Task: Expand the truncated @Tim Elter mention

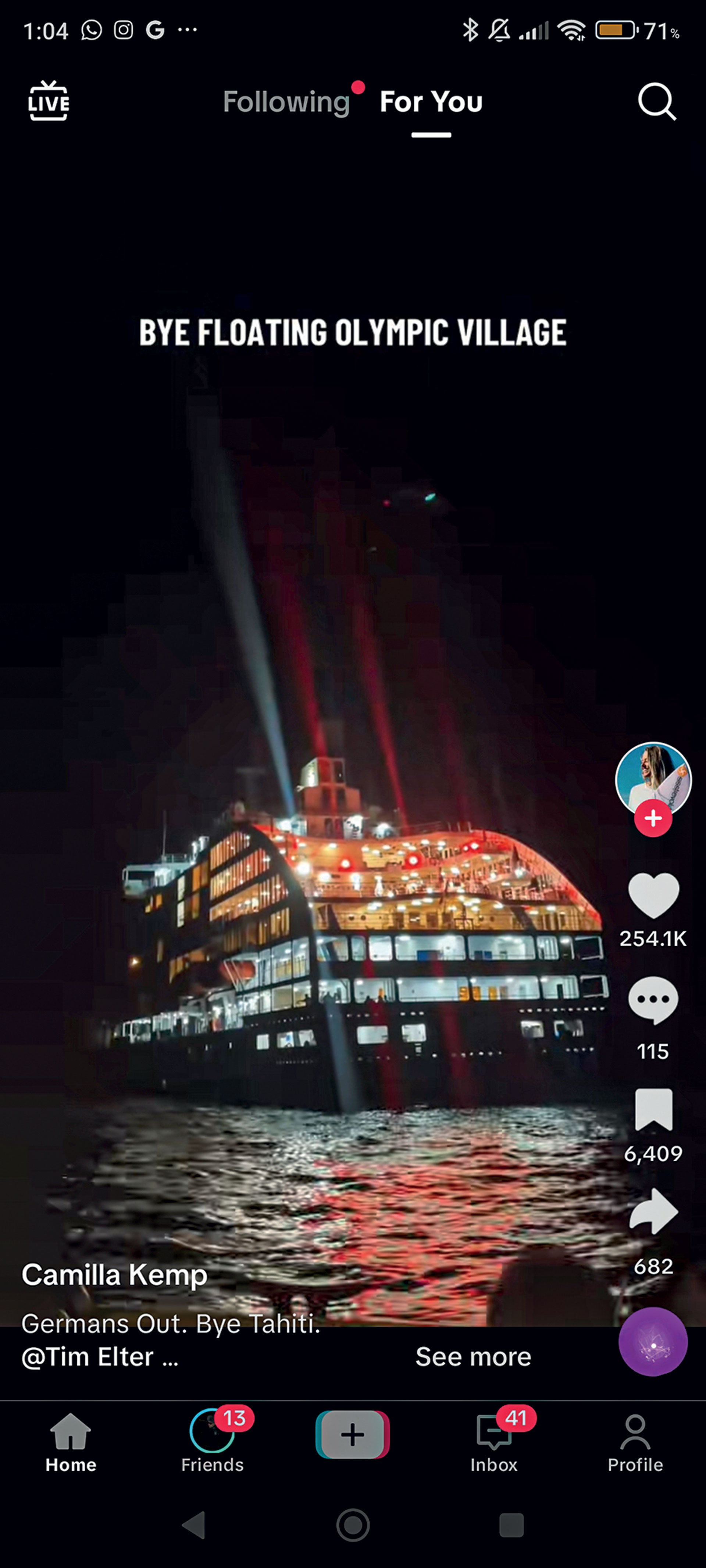Action: click(100, 1357)
